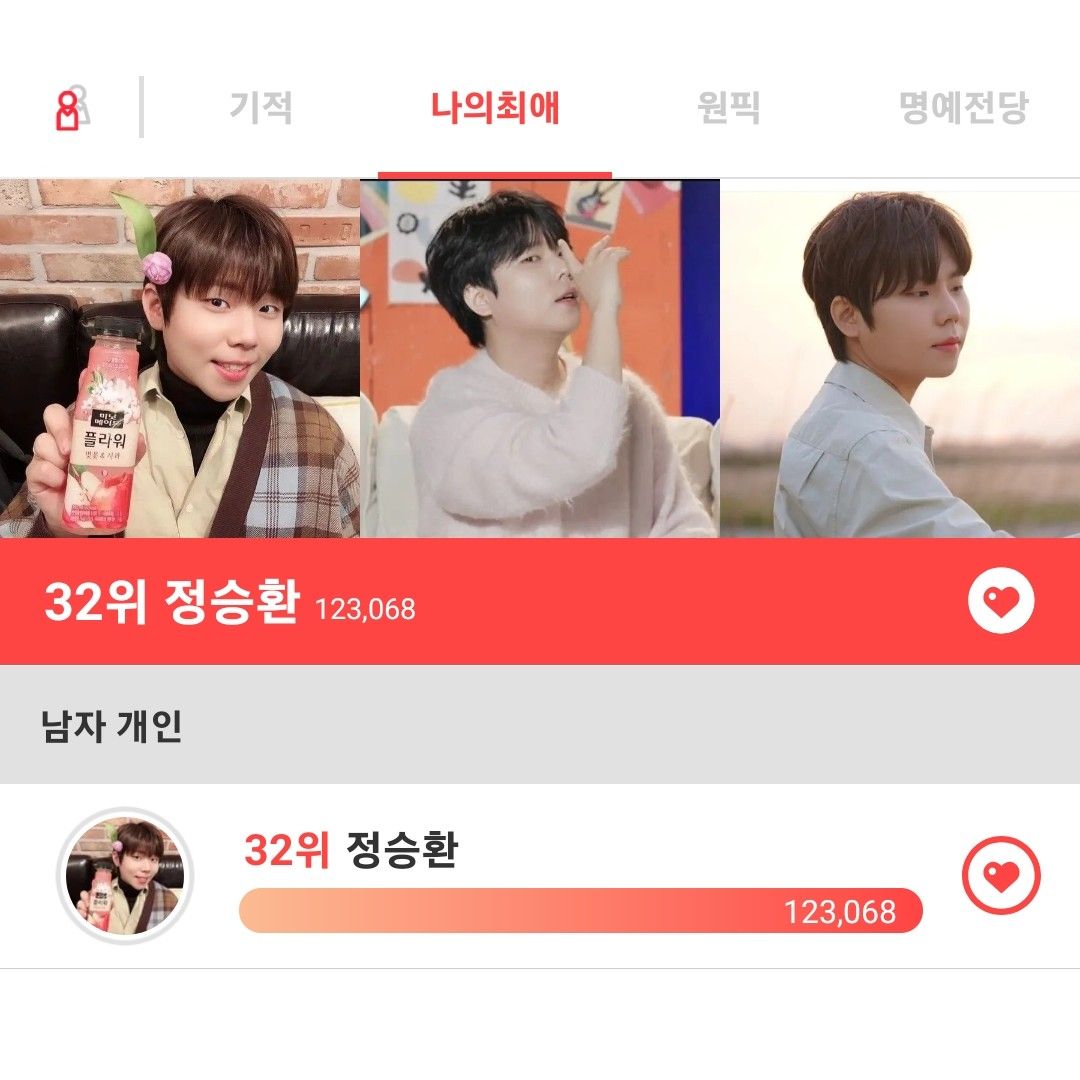Tap the gender switch icon

coord(70,107)
